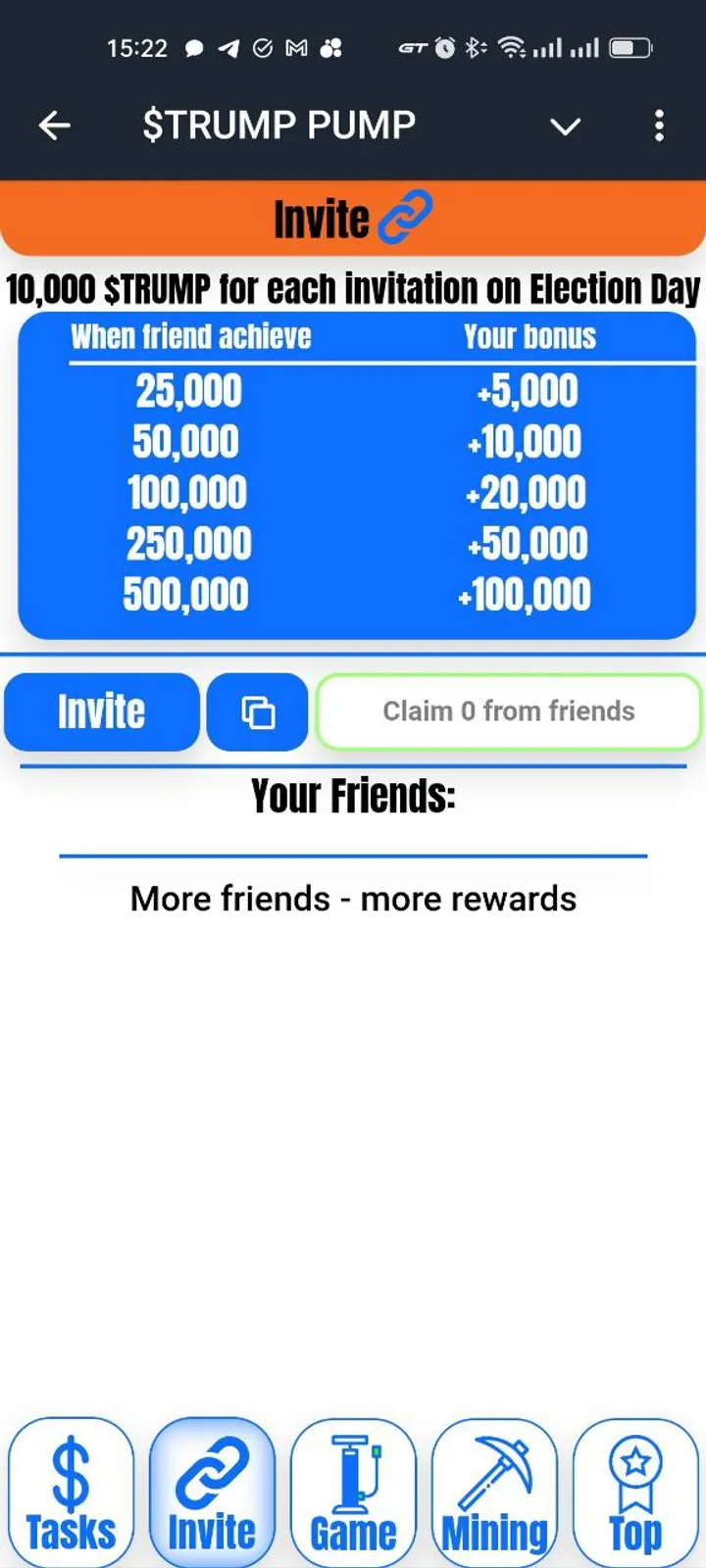Viewport: 706px width, 1568px height.
Task: Open the three-dot overflow menu
Action: click(659, 125)
